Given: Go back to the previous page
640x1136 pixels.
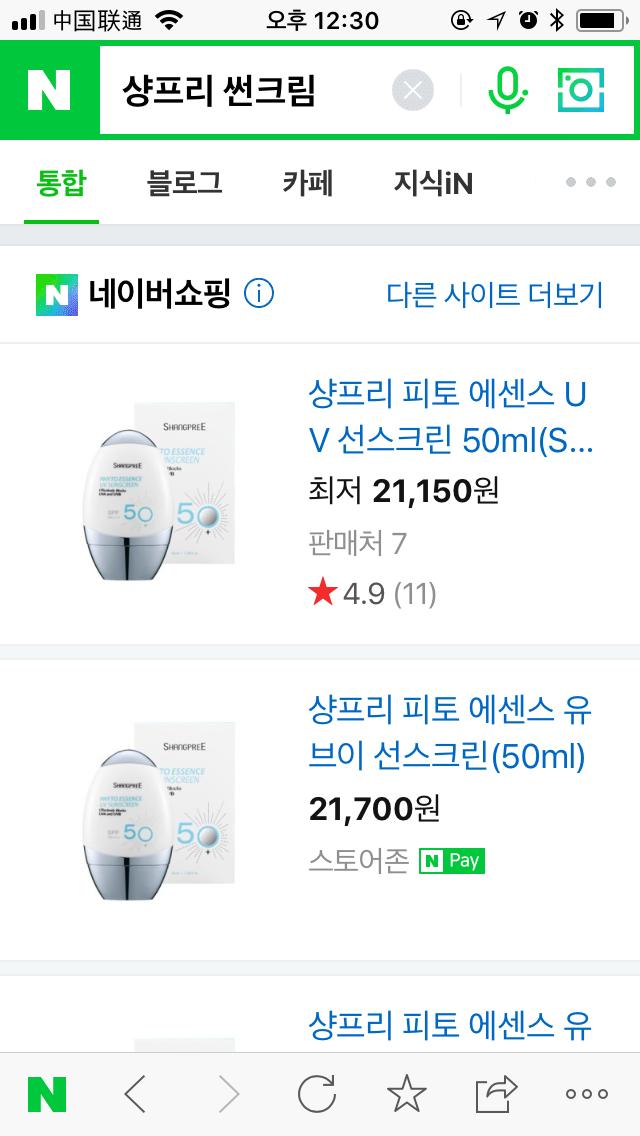Looking at the screenshot, I should coord(135,1094).
